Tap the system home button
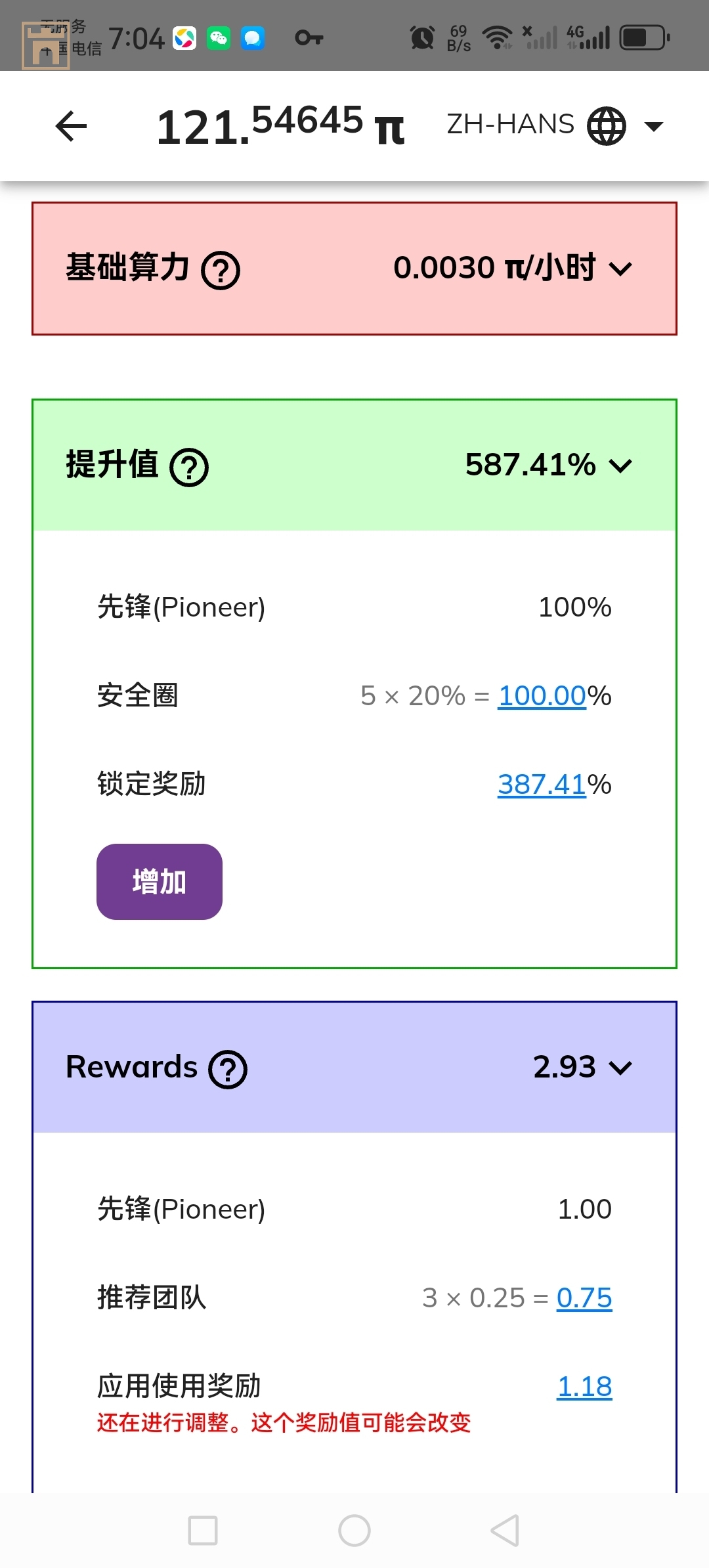The height and width of the screenshot is (1568, 709). point(354,1531)
